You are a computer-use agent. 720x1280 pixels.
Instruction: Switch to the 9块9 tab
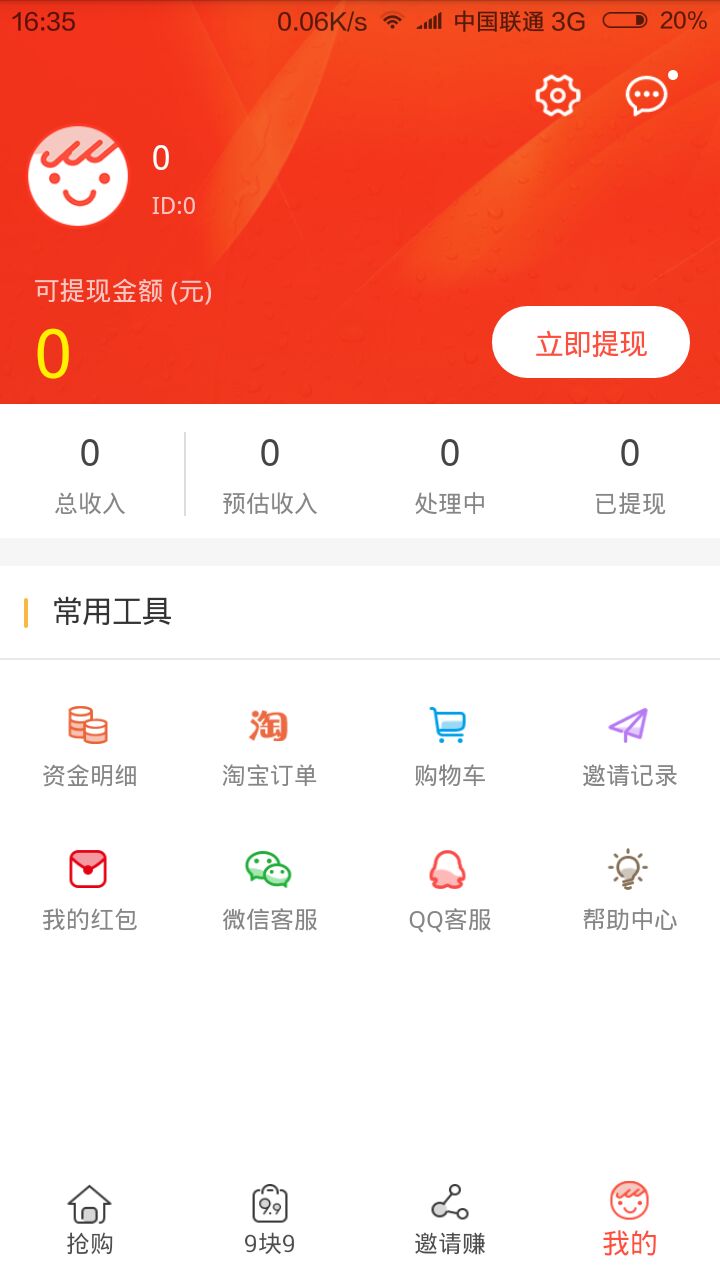click(x=270, y=1219)
